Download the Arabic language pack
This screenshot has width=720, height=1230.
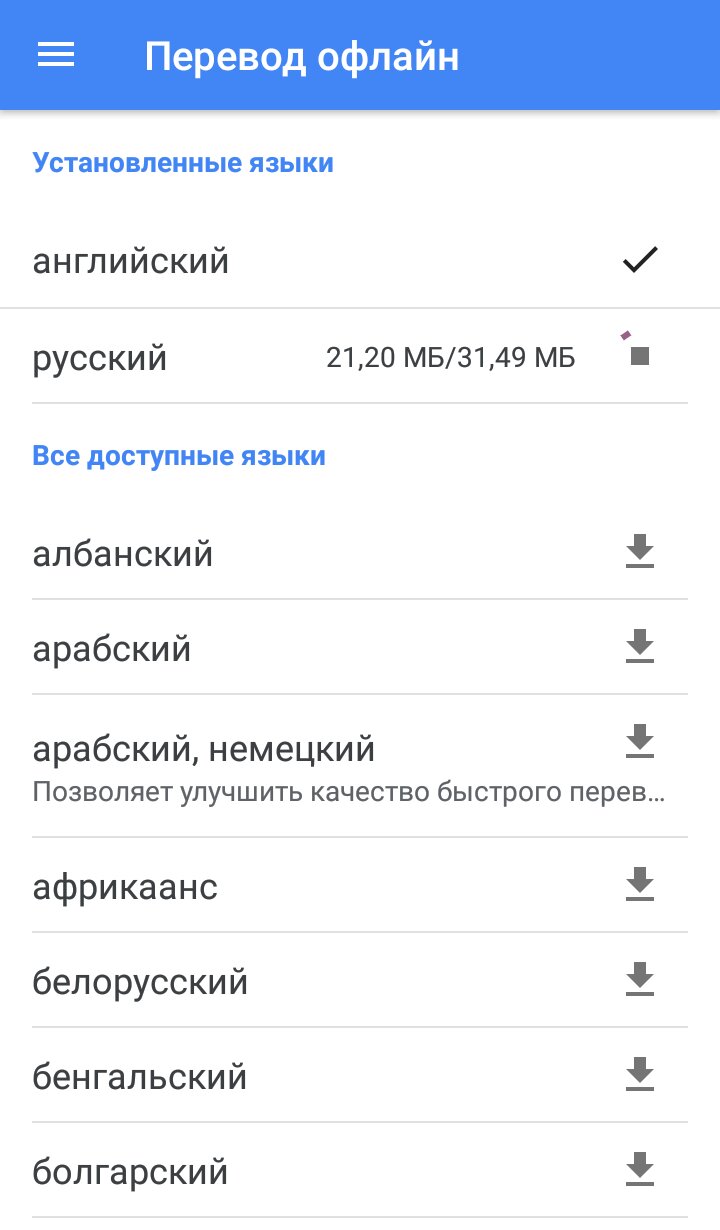click(640, 646)
